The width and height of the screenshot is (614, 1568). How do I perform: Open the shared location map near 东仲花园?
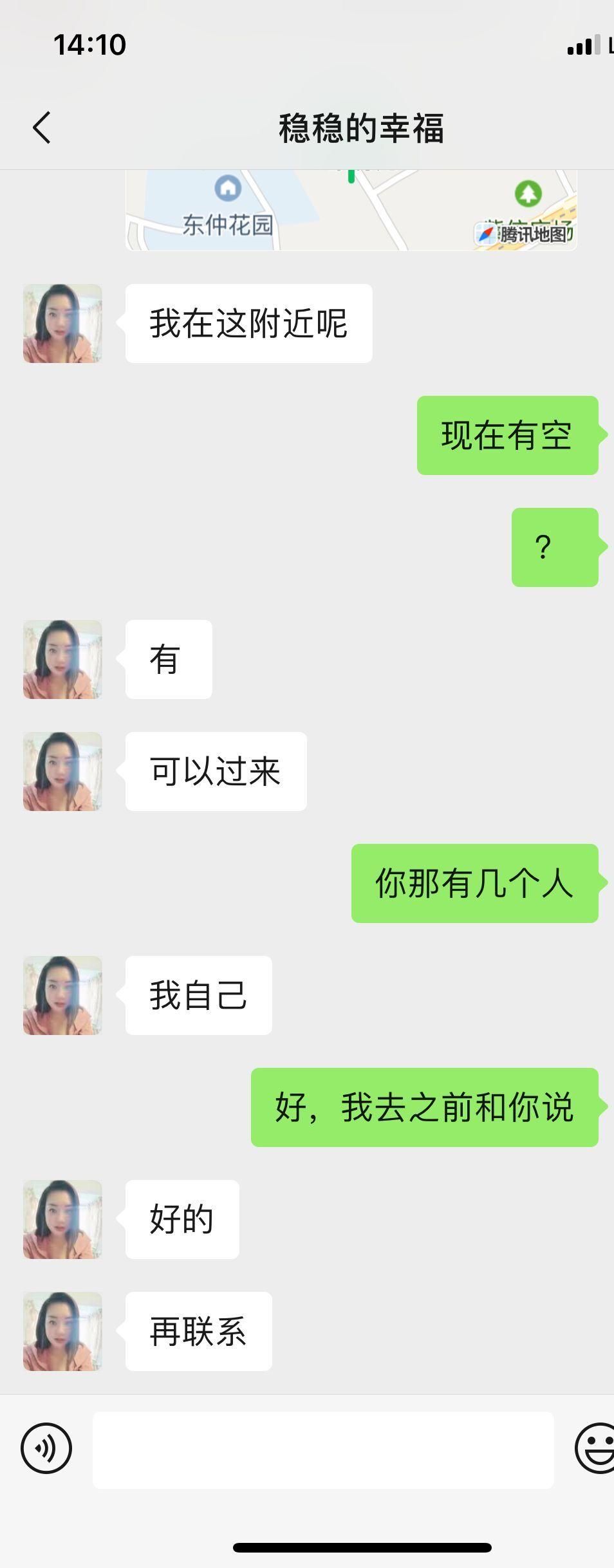(x=351, y=211)
